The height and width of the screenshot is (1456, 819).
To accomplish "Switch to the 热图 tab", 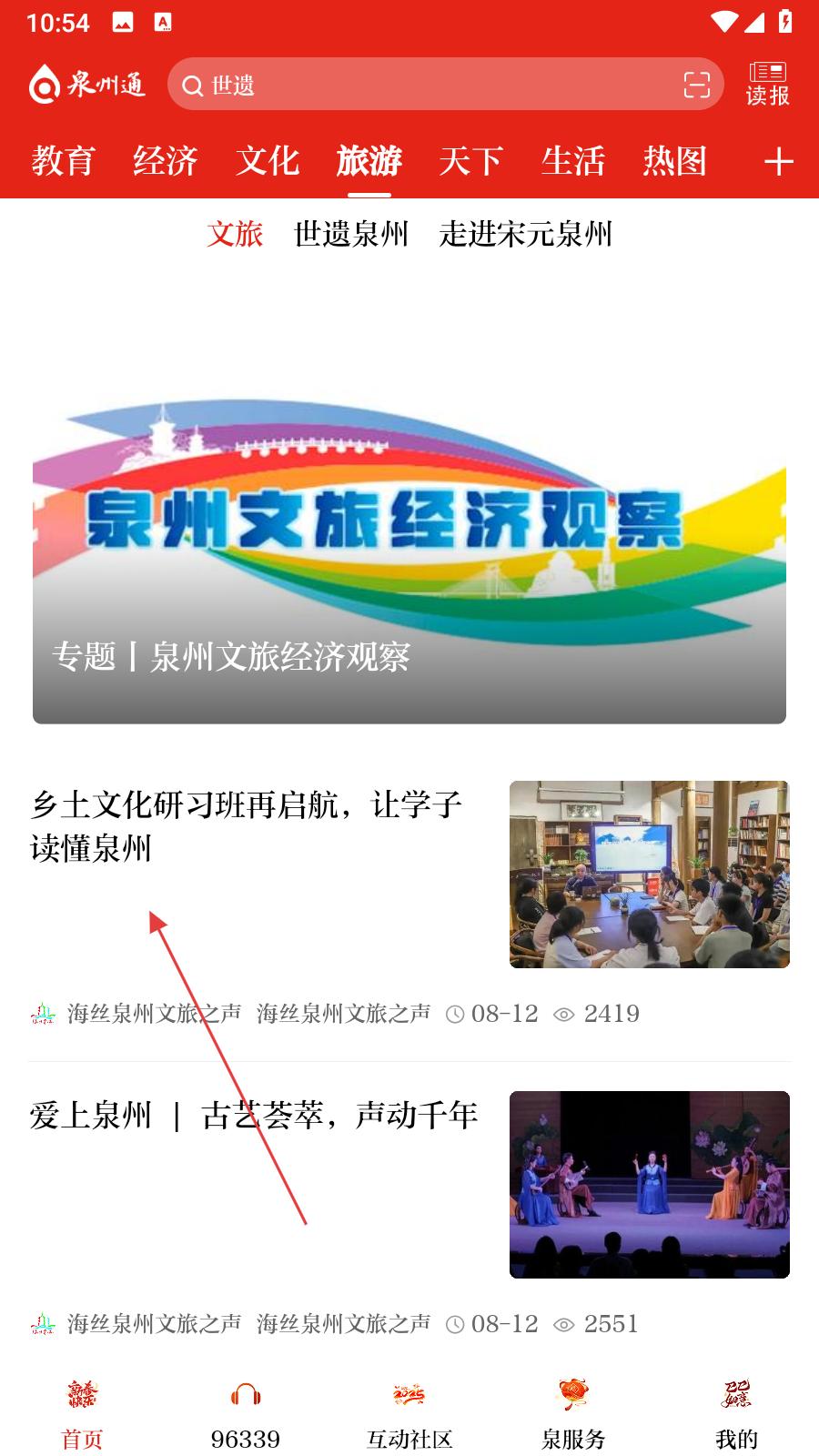I will pyautogui.click(x=674, y=161).
